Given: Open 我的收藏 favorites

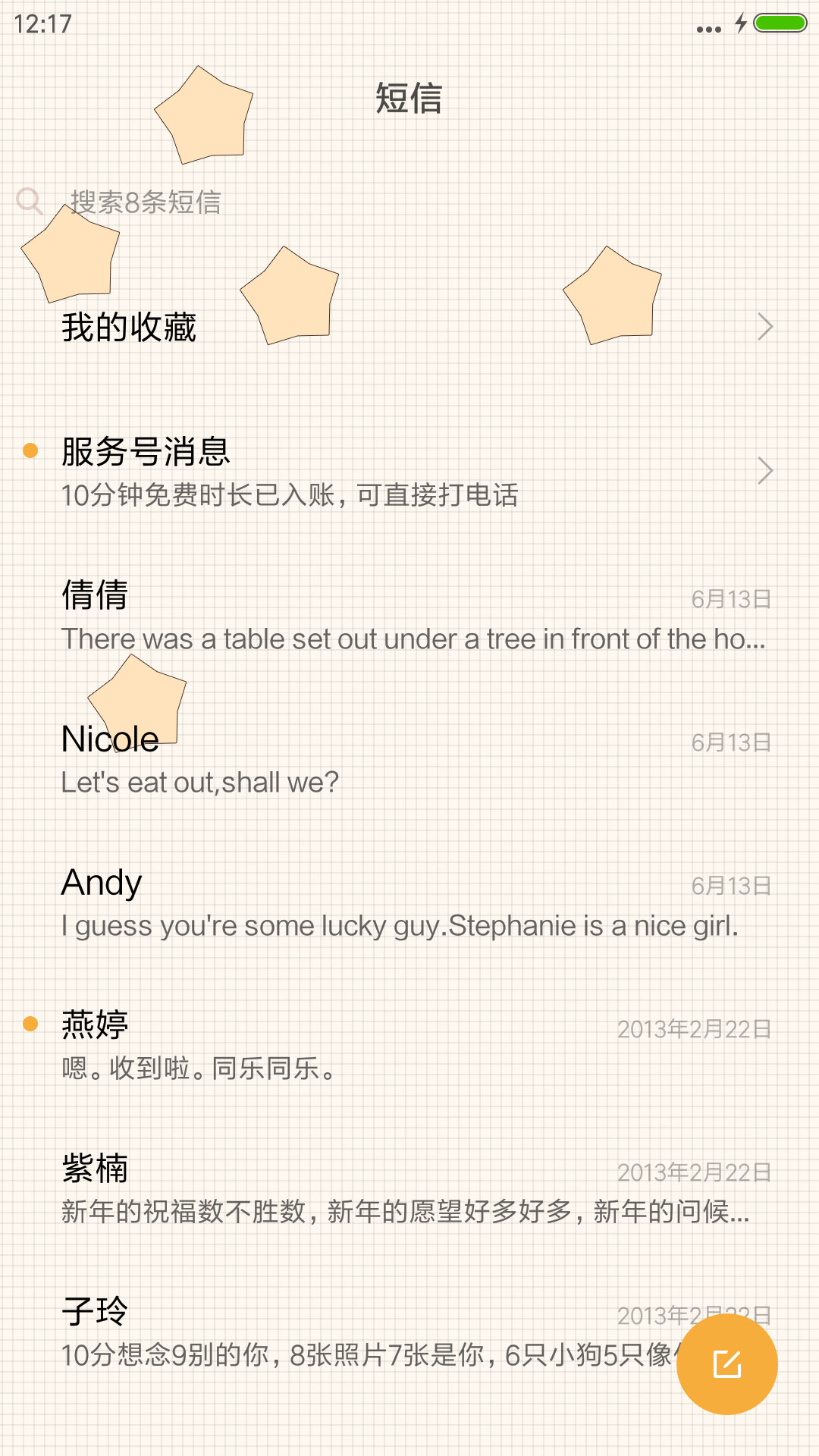Looking at the screenshot, I should pyautogui.click(x=409, y=327).
